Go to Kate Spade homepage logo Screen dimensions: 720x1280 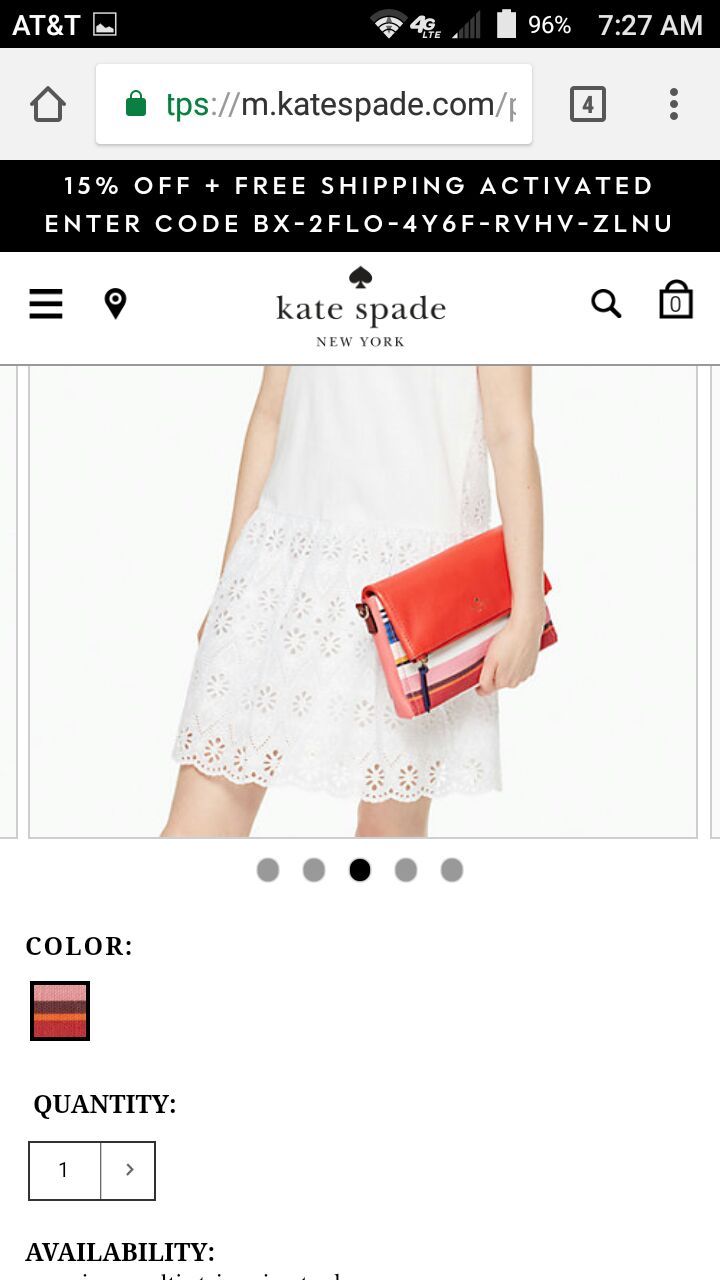[x=361, y=307]
